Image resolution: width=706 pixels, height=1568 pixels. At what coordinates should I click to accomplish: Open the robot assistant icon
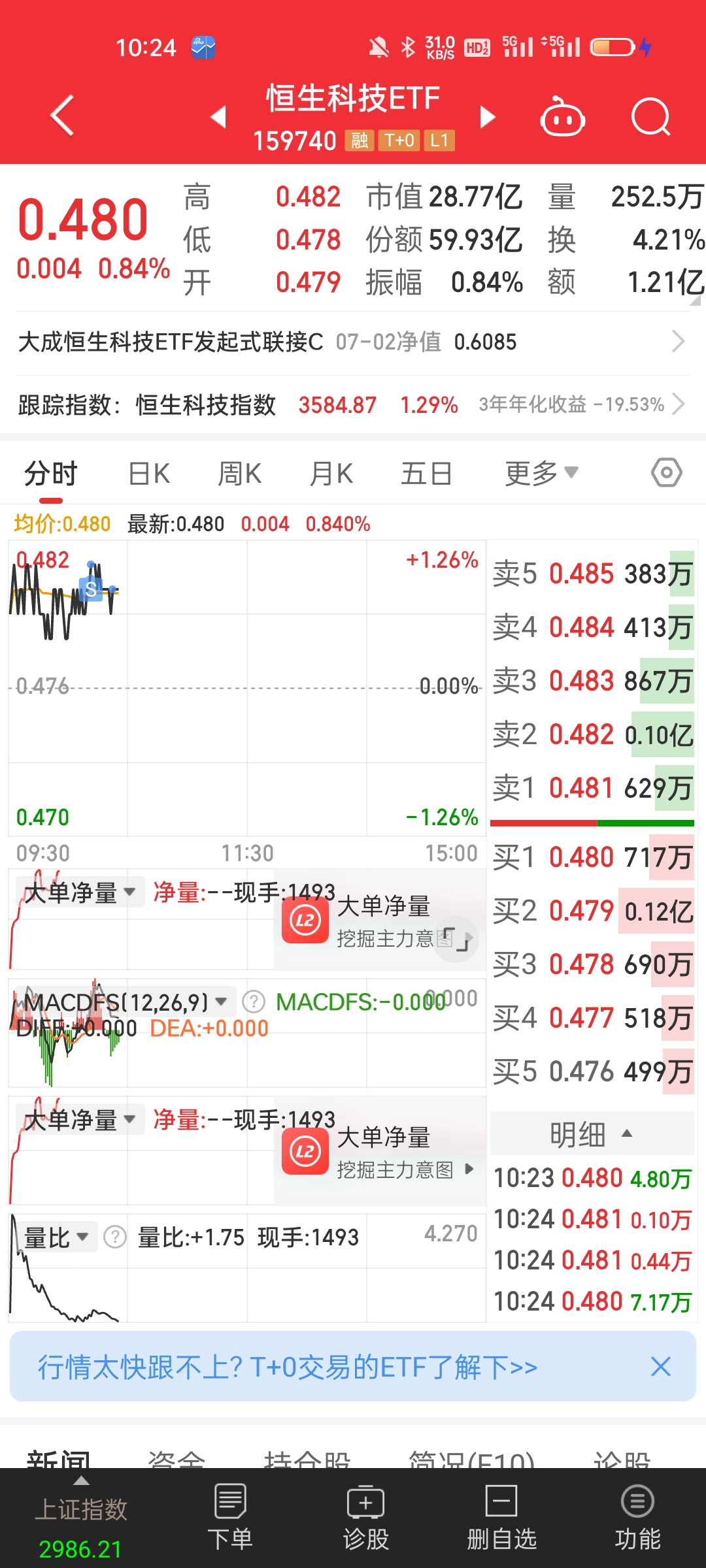(x=562, y=117)
